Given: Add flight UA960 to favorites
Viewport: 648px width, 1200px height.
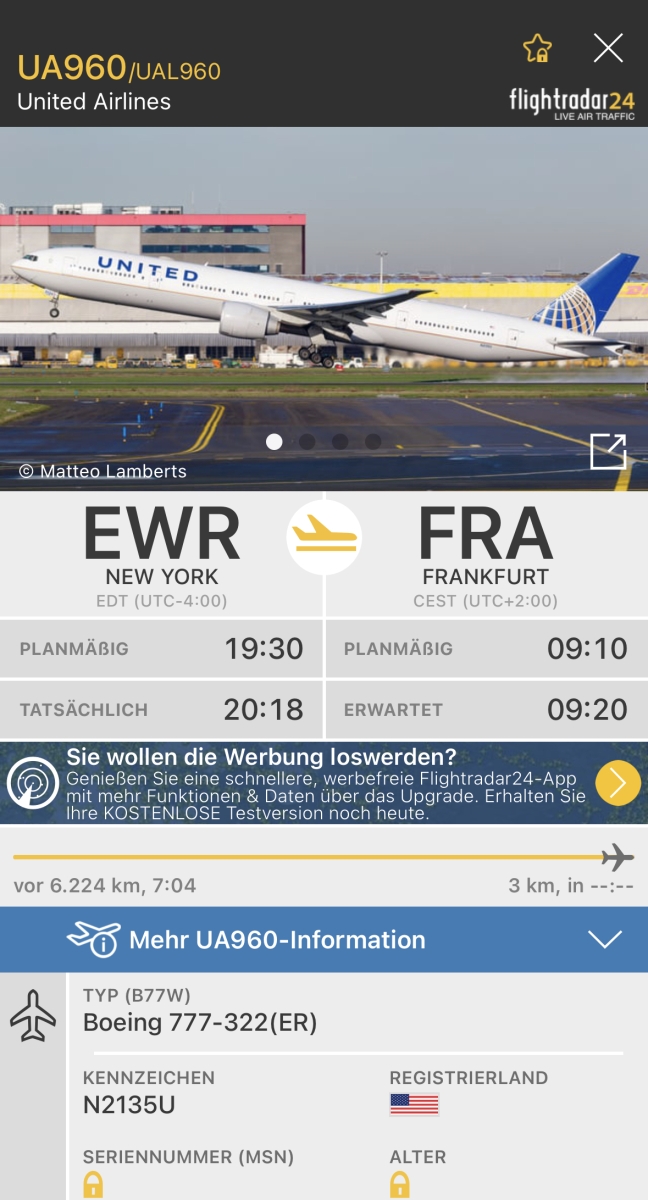Looking at the screenshot, I should [x=537, y=48].
